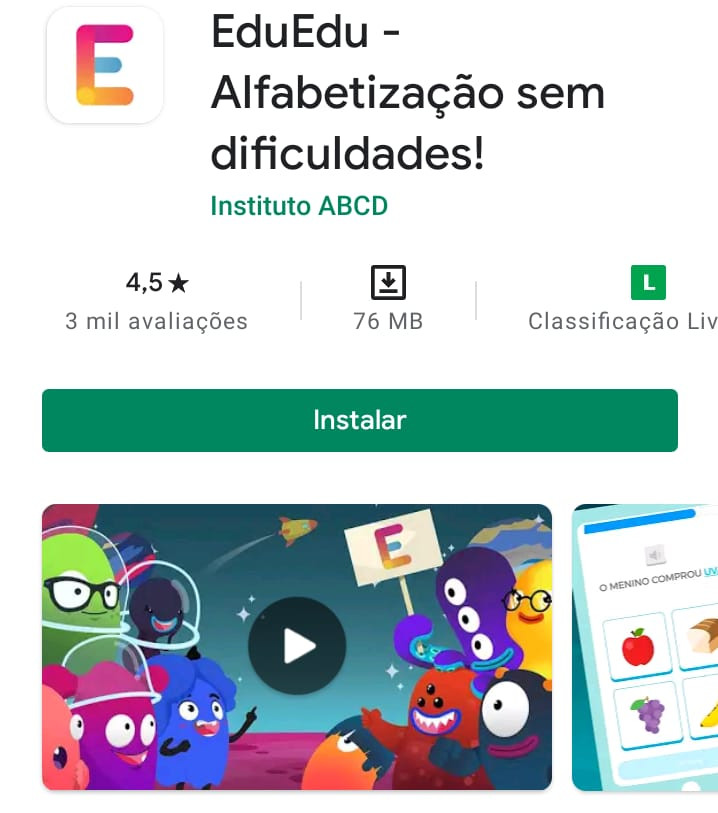Play the EduEdu preview video
This screenshot has width=718, height=813.
297,646
